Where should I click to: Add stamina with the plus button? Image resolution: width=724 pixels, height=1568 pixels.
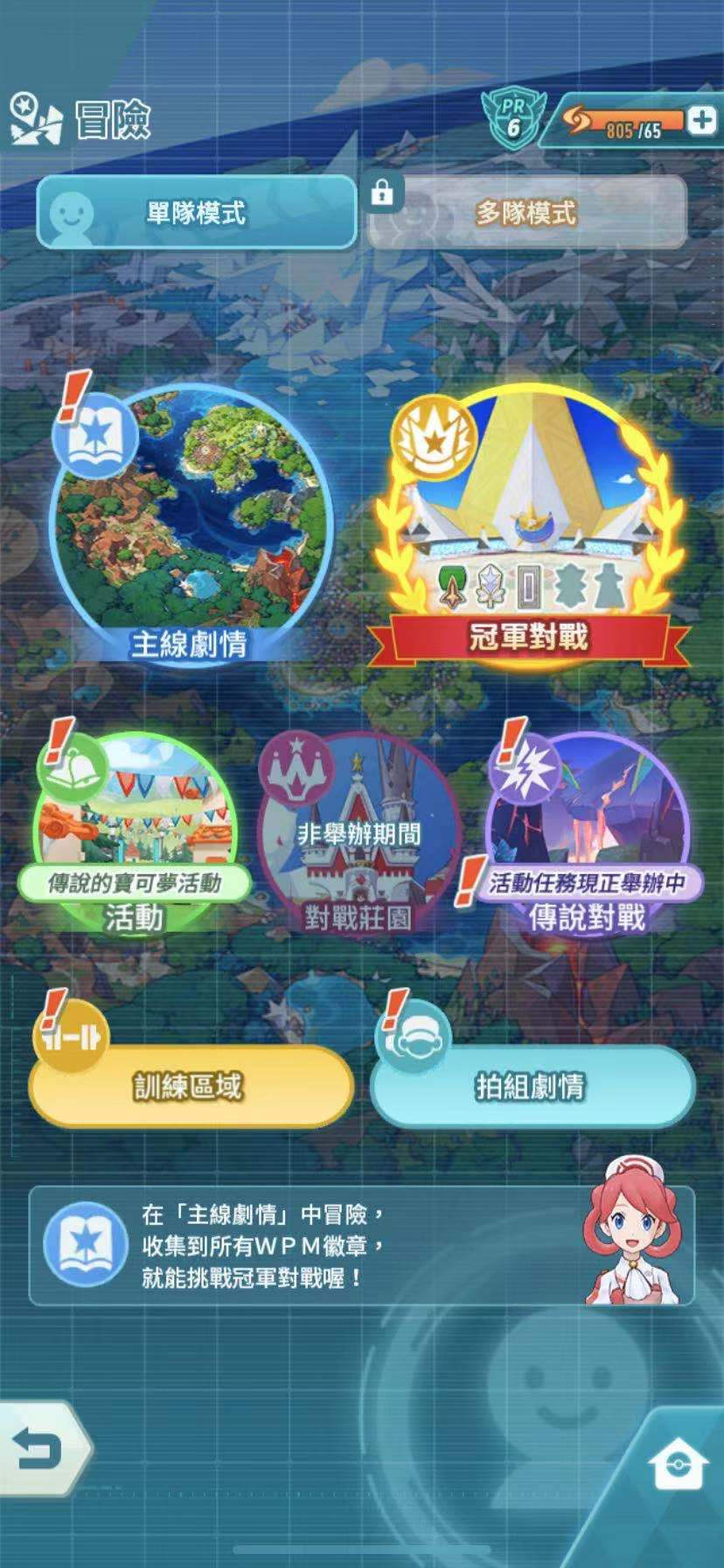pos(700,121)
